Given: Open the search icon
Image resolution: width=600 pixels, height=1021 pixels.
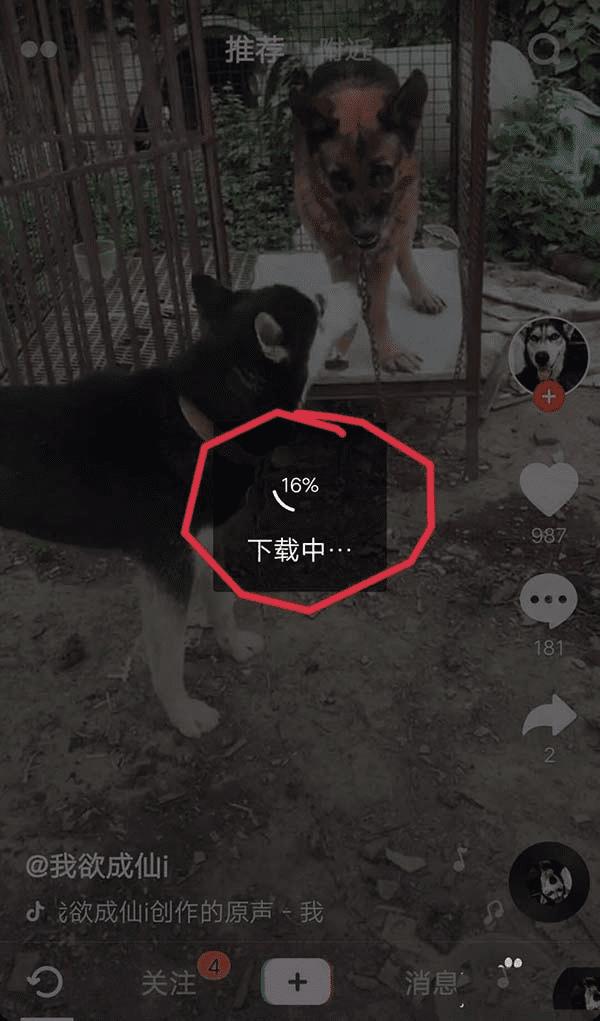Looking at the screenshot, I should 544,49.
